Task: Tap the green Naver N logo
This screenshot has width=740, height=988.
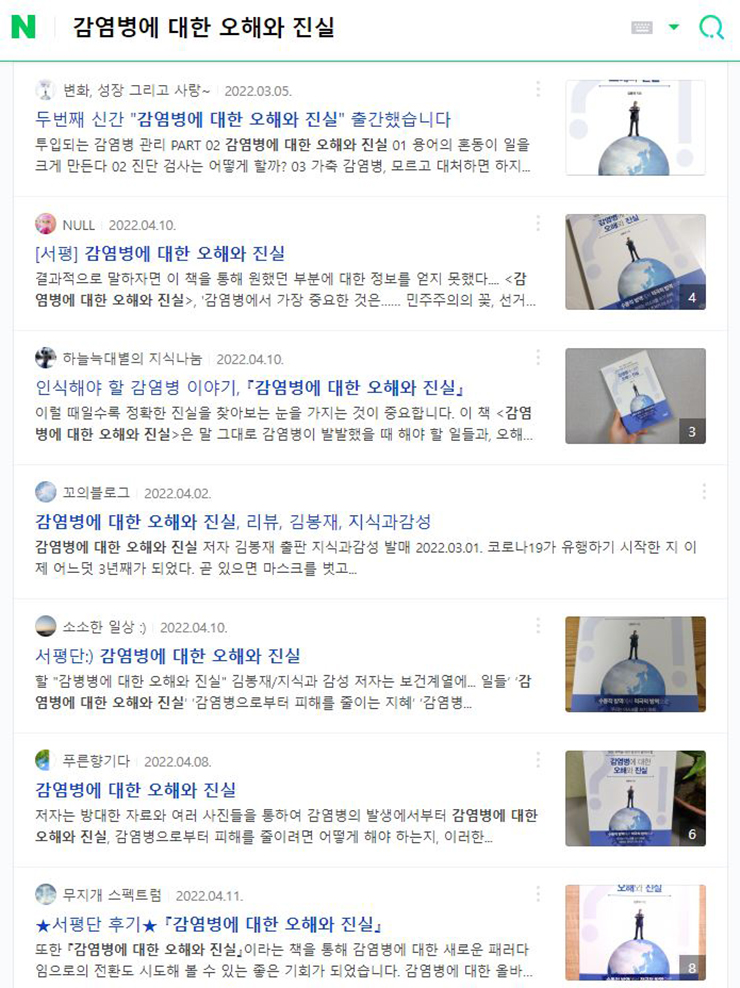Action: (23, 28)
